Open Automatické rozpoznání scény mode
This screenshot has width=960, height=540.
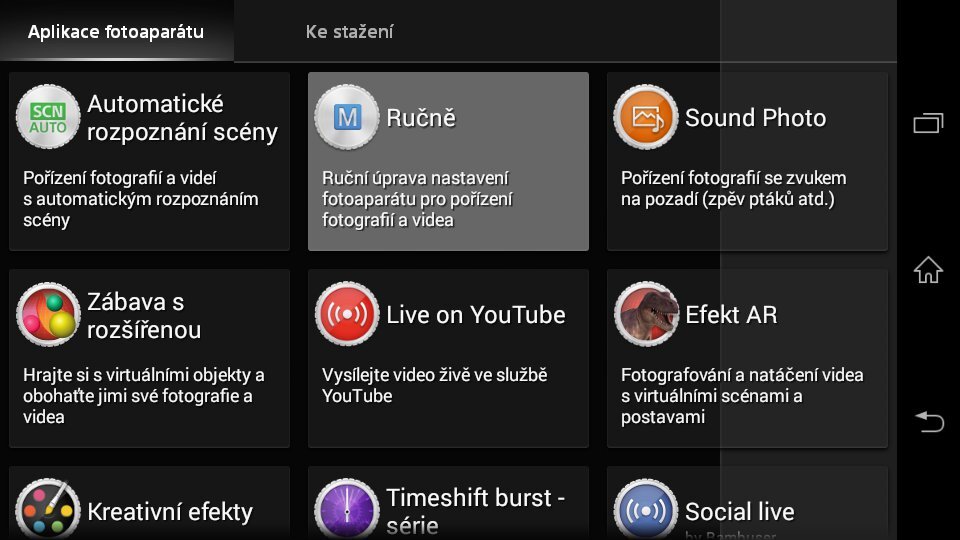(x=150, y=160)
